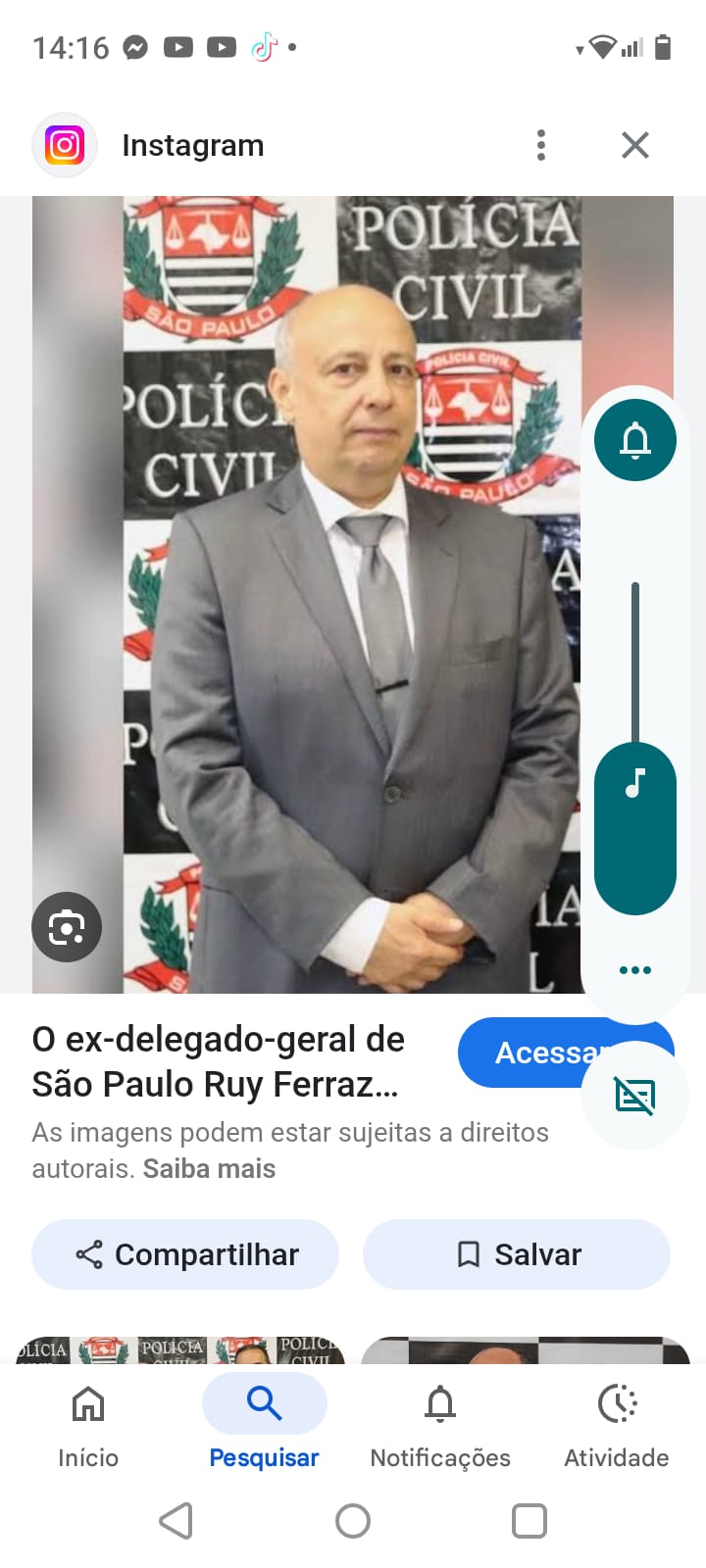
Task: Tap Compartilhar to share the image
Action: click(185, 1254)
